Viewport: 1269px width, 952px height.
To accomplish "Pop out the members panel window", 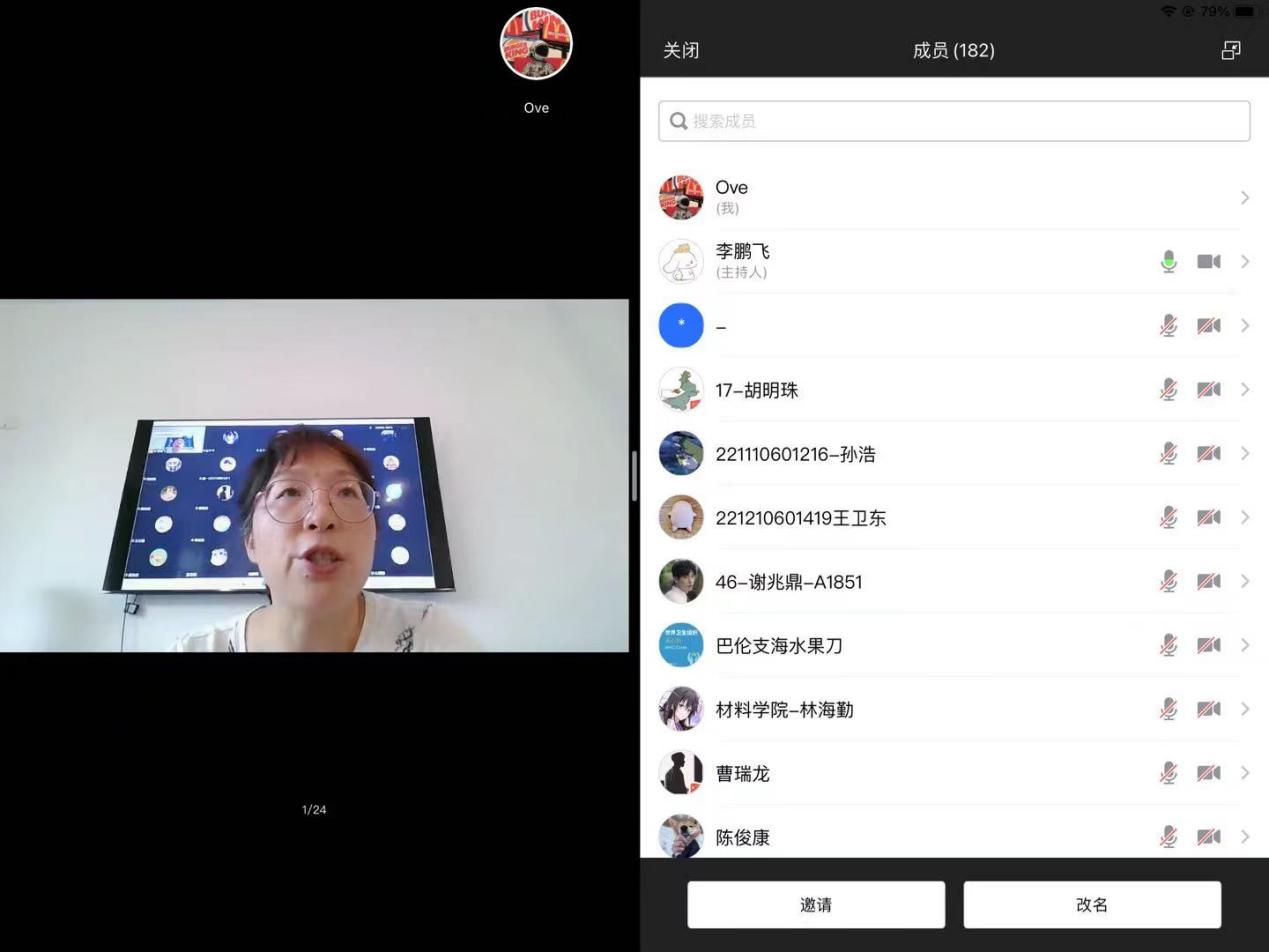I will (x=1231, y=50).
